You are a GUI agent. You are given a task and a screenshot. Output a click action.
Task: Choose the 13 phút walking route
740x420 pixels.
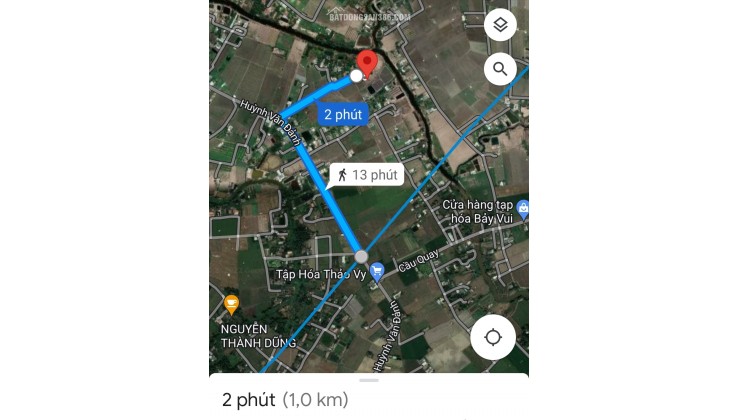366,175
